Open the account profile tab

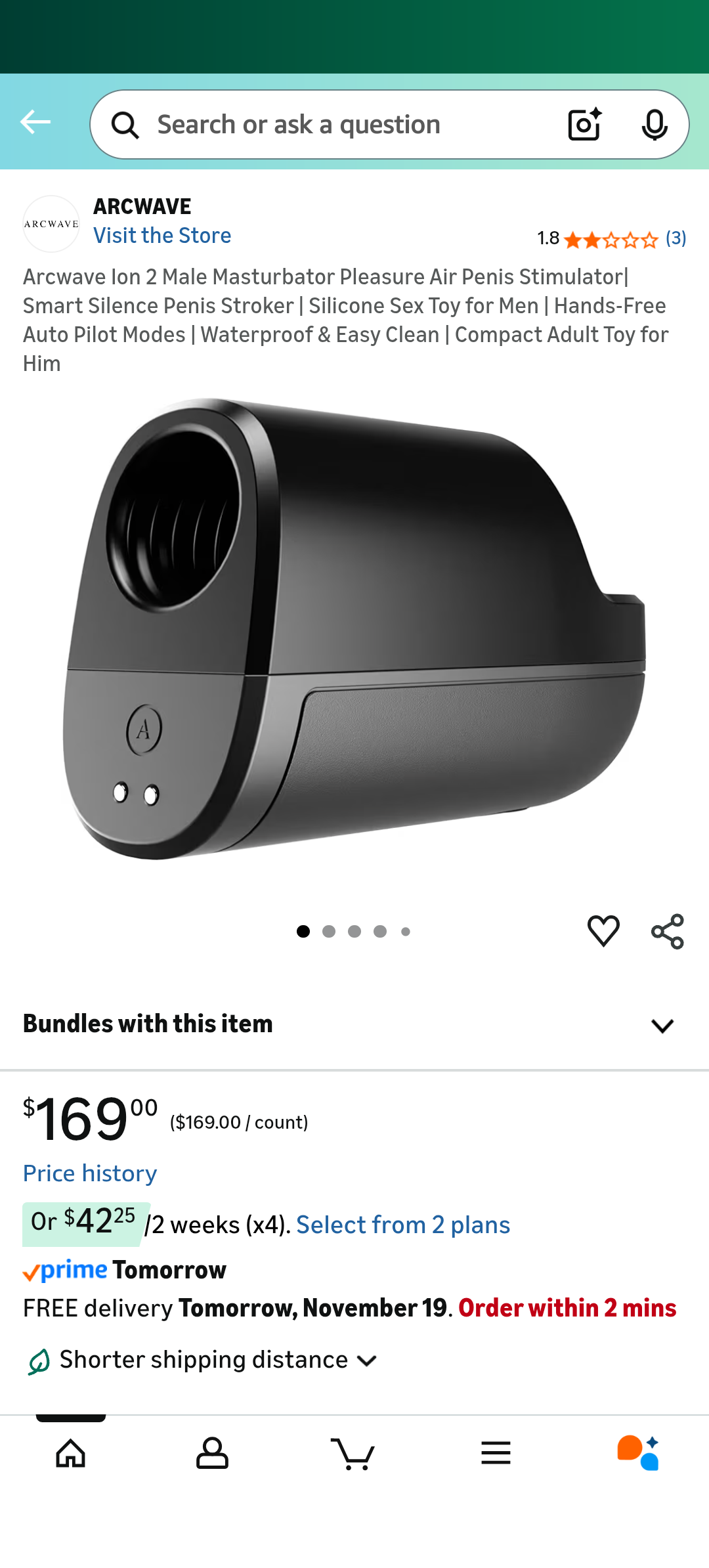point(212,1453)
